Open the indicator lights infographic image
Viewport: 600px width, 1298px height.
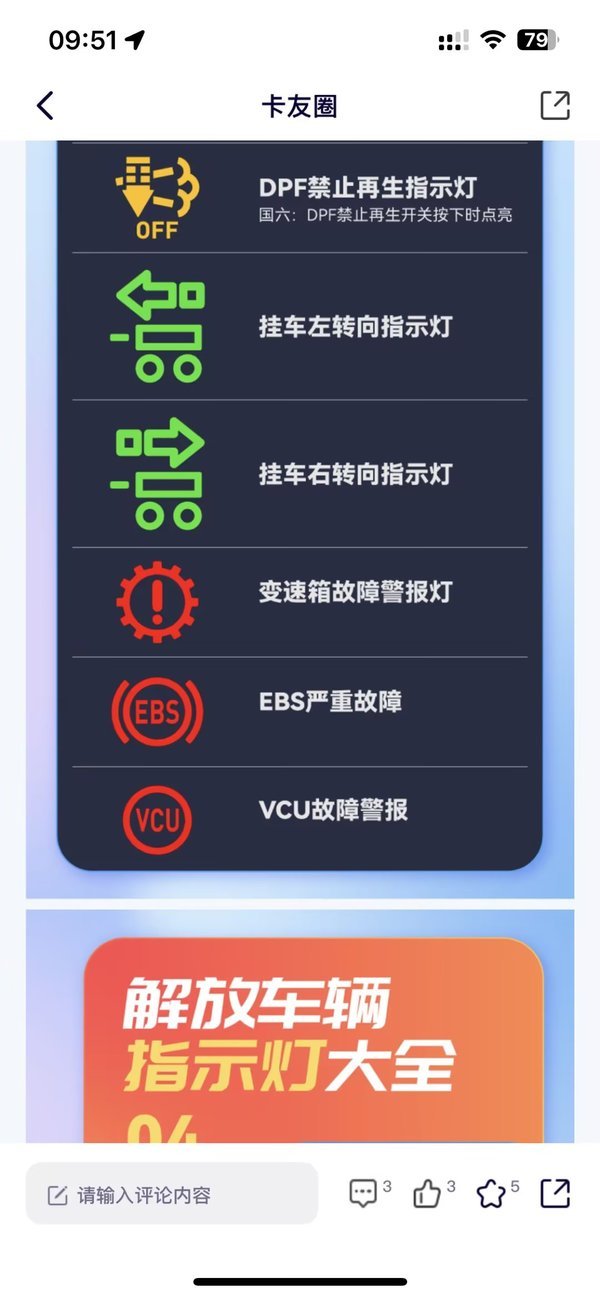pos(300,500)
